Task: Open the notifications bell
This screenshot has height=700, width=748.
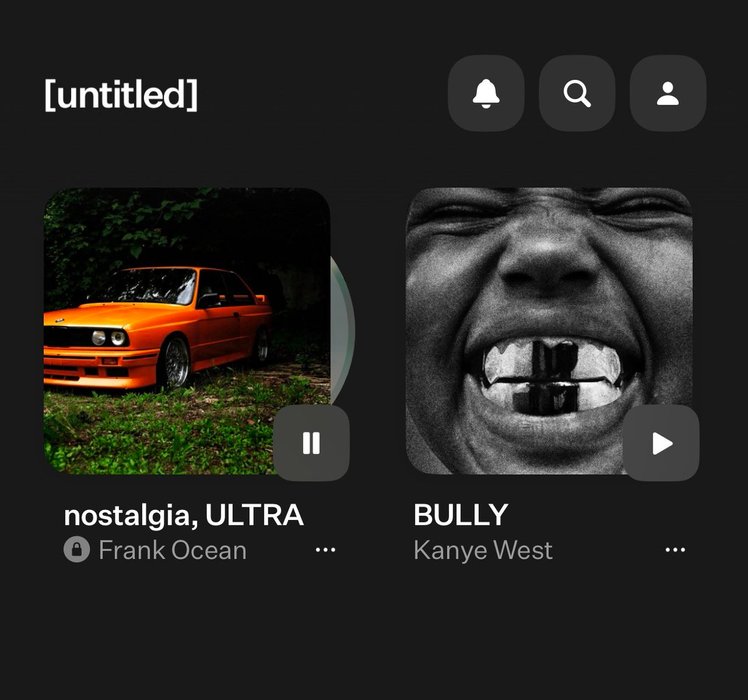Action: pyautogui.click(x=486, y=94)
